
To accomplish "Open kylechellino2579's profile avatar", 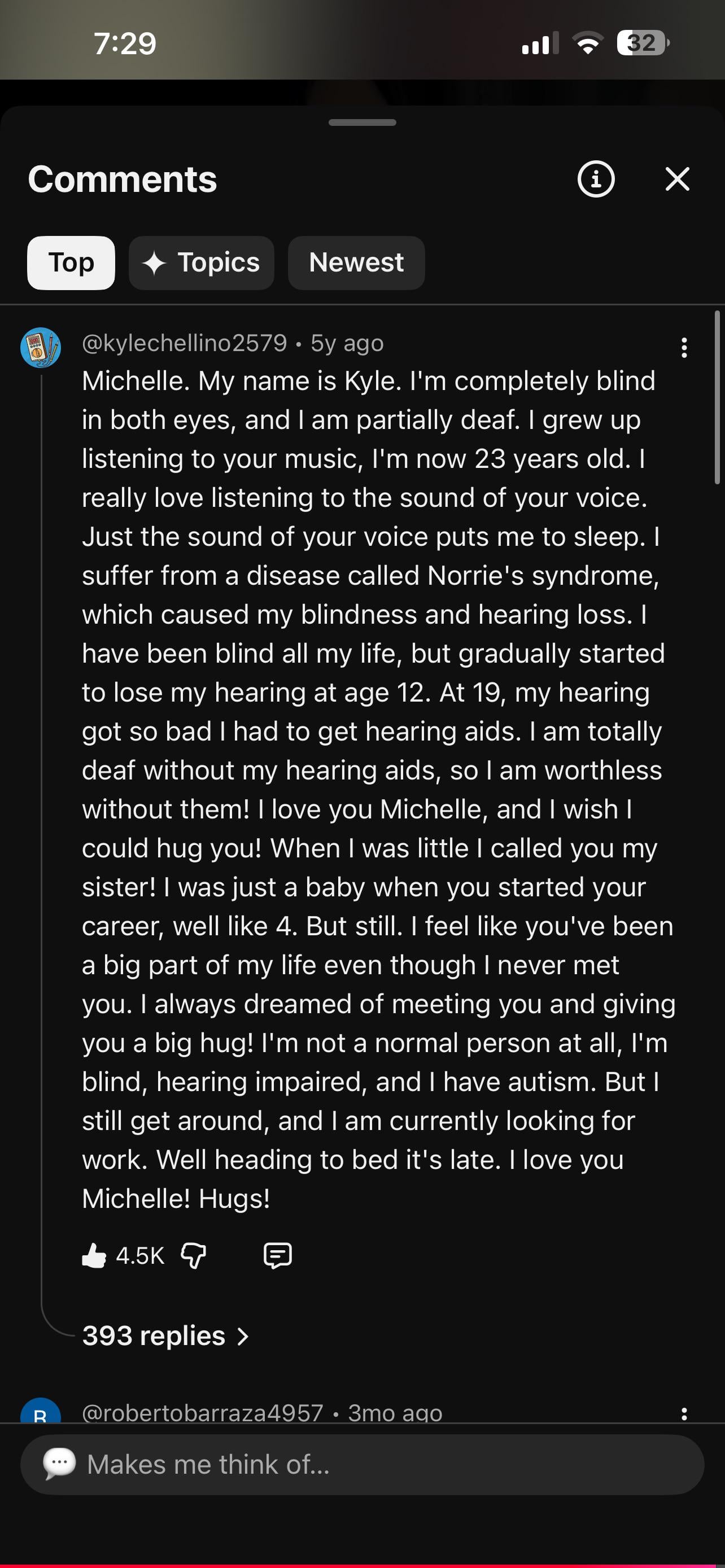I will (41, 348).
